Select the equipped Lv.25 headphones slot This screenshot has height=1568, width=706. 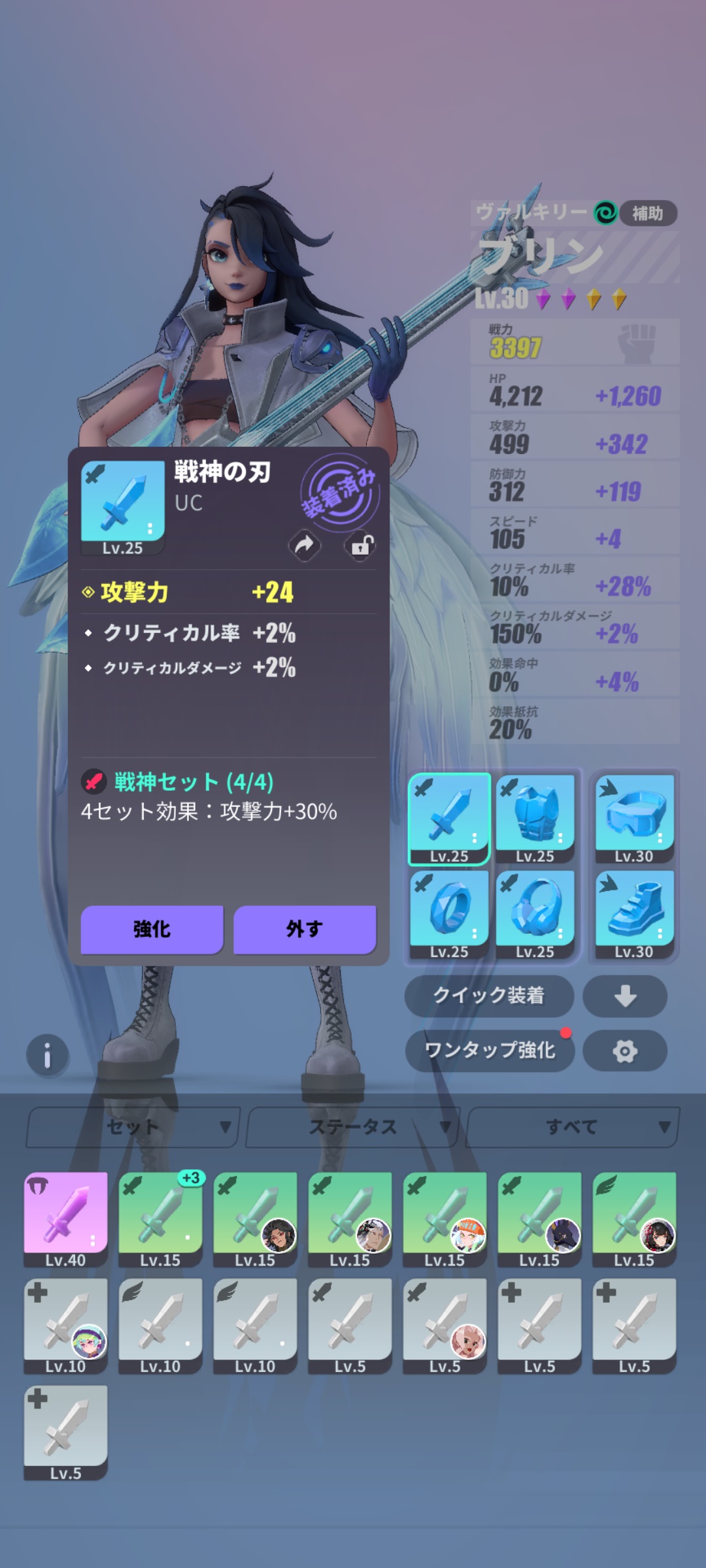point(535,913)
